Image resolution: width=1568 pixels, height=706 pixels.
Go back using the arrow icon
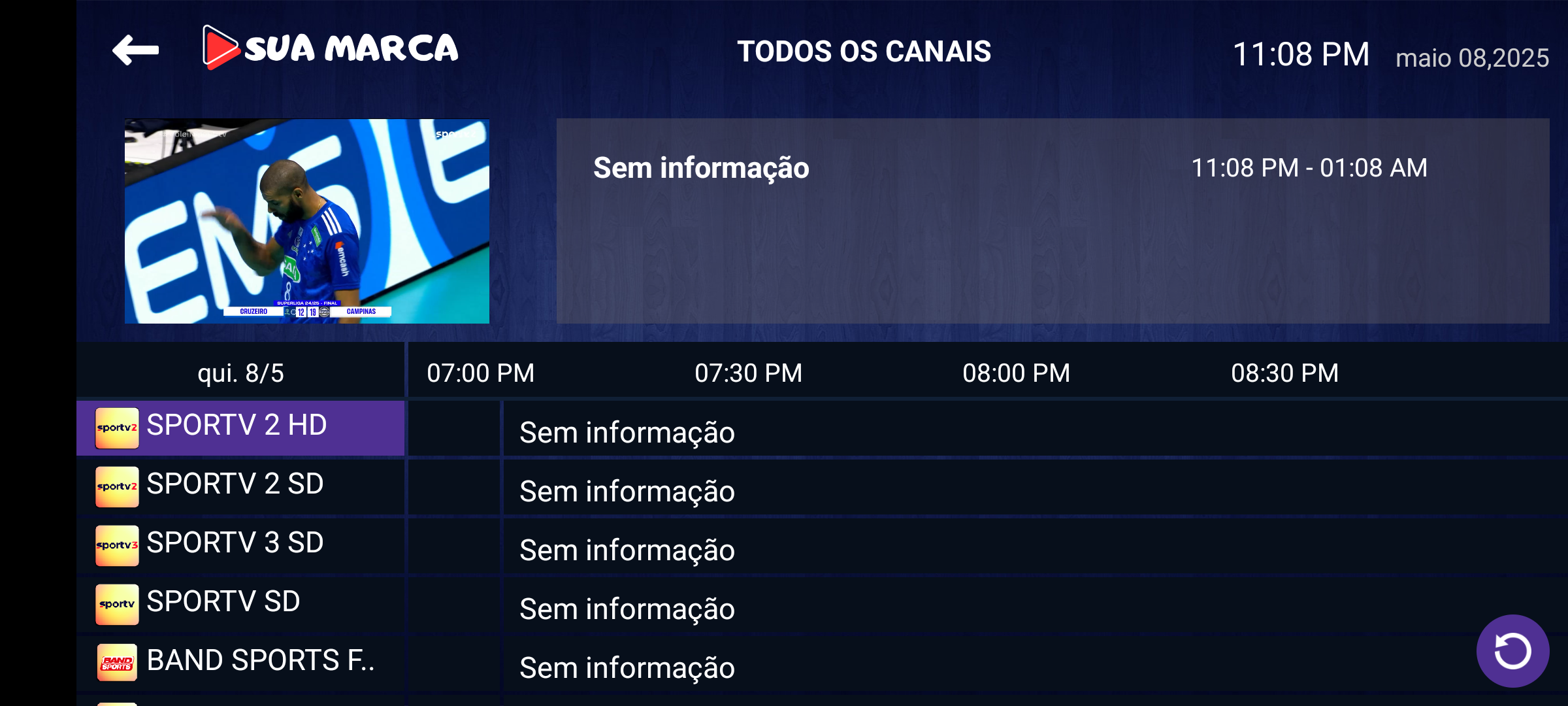click(x=136, y=50)
